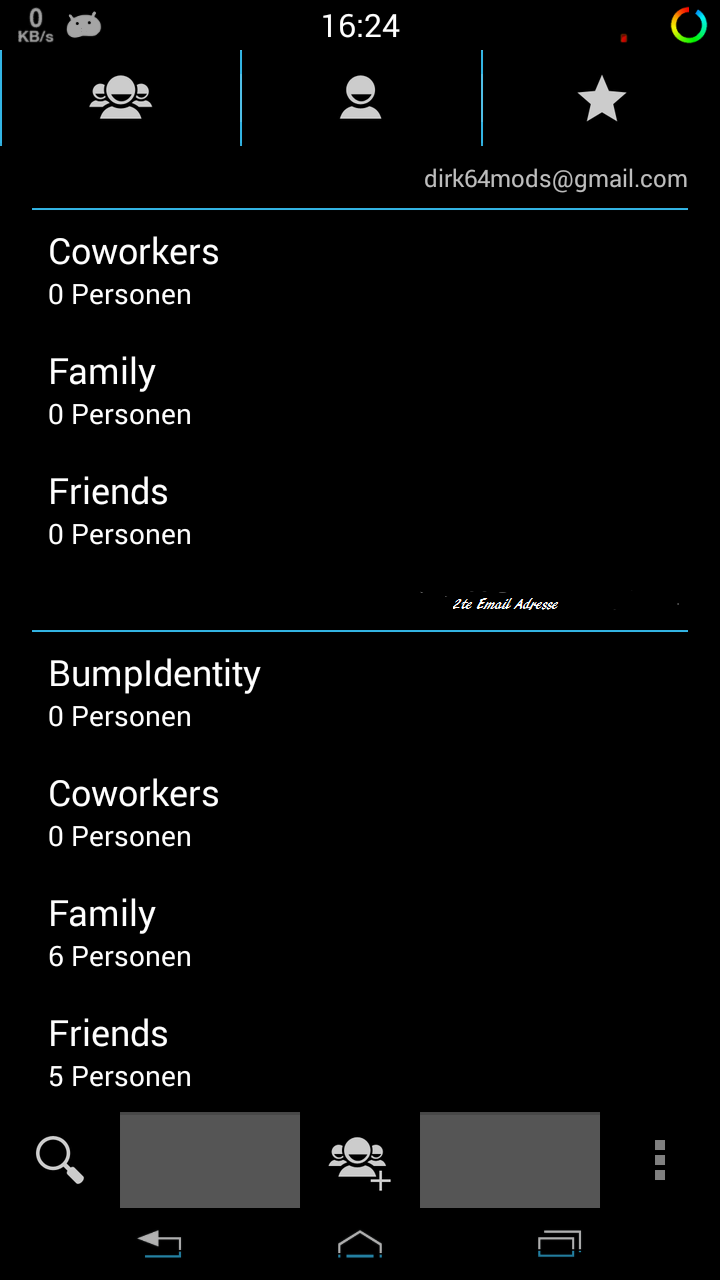Open the Family group with 6 Personen
Screen dimensions: 720x1280
click(x=120, y=932)
